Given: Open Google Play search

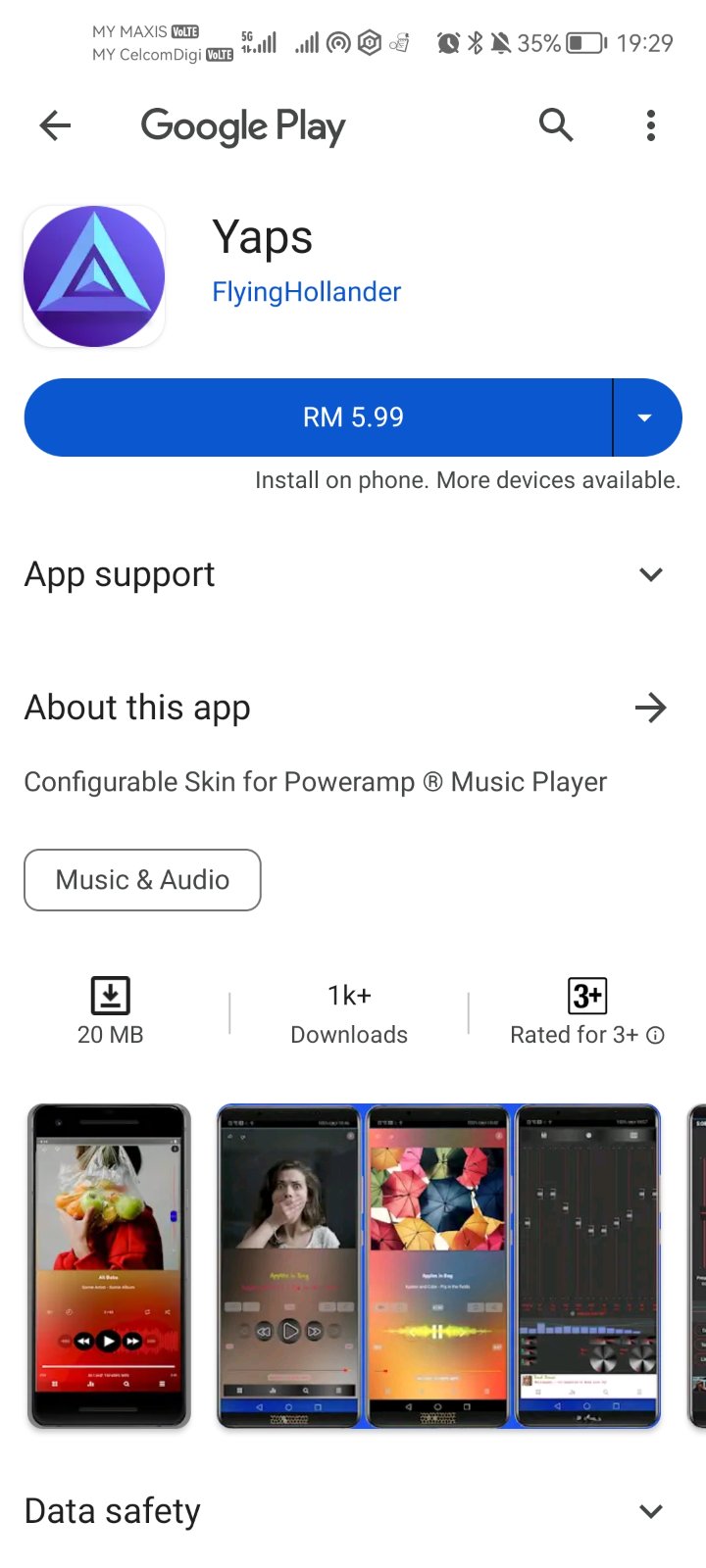Looking at the screenshot, I should click(x=556, y=125).
